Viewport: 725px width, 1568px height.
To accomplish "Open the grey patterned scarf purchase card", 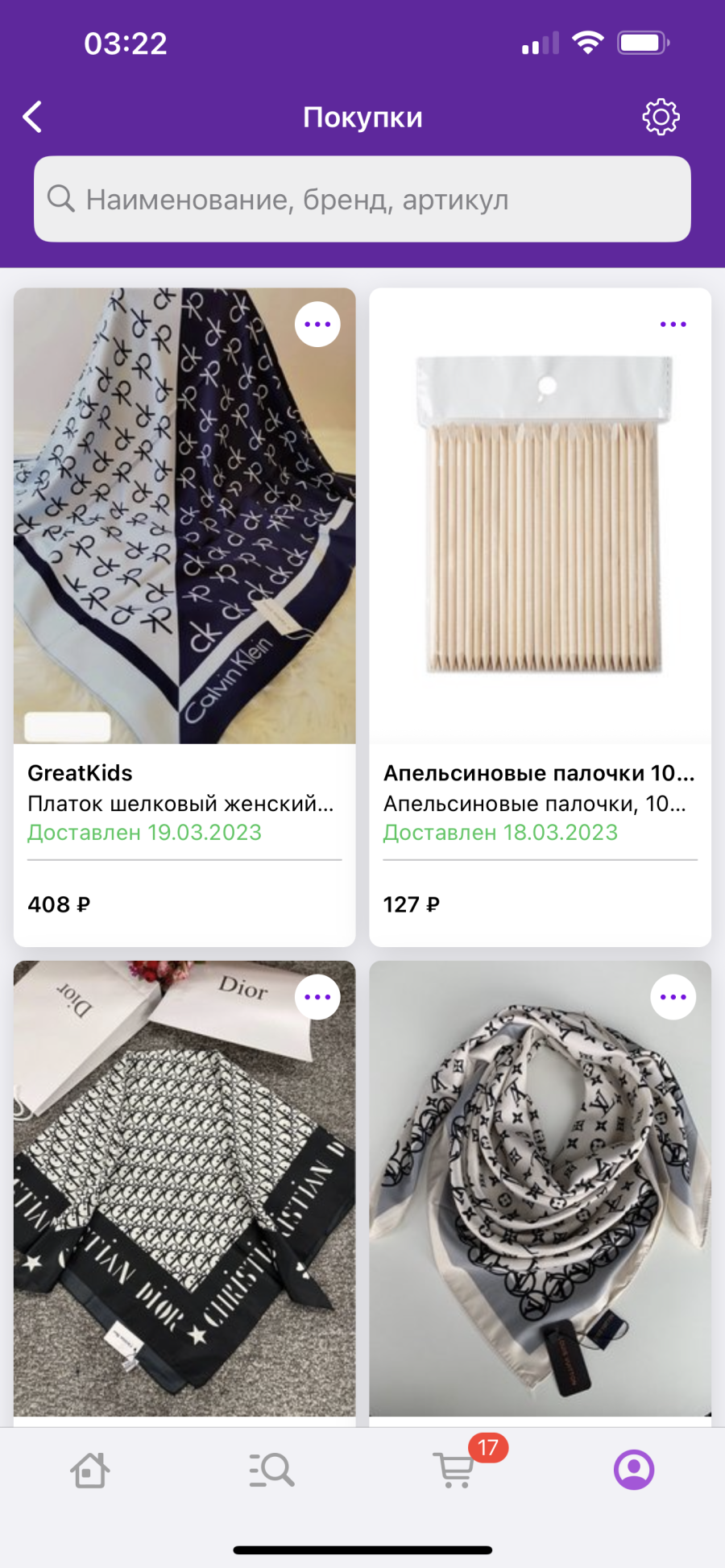I will (x=540, y=1194).
